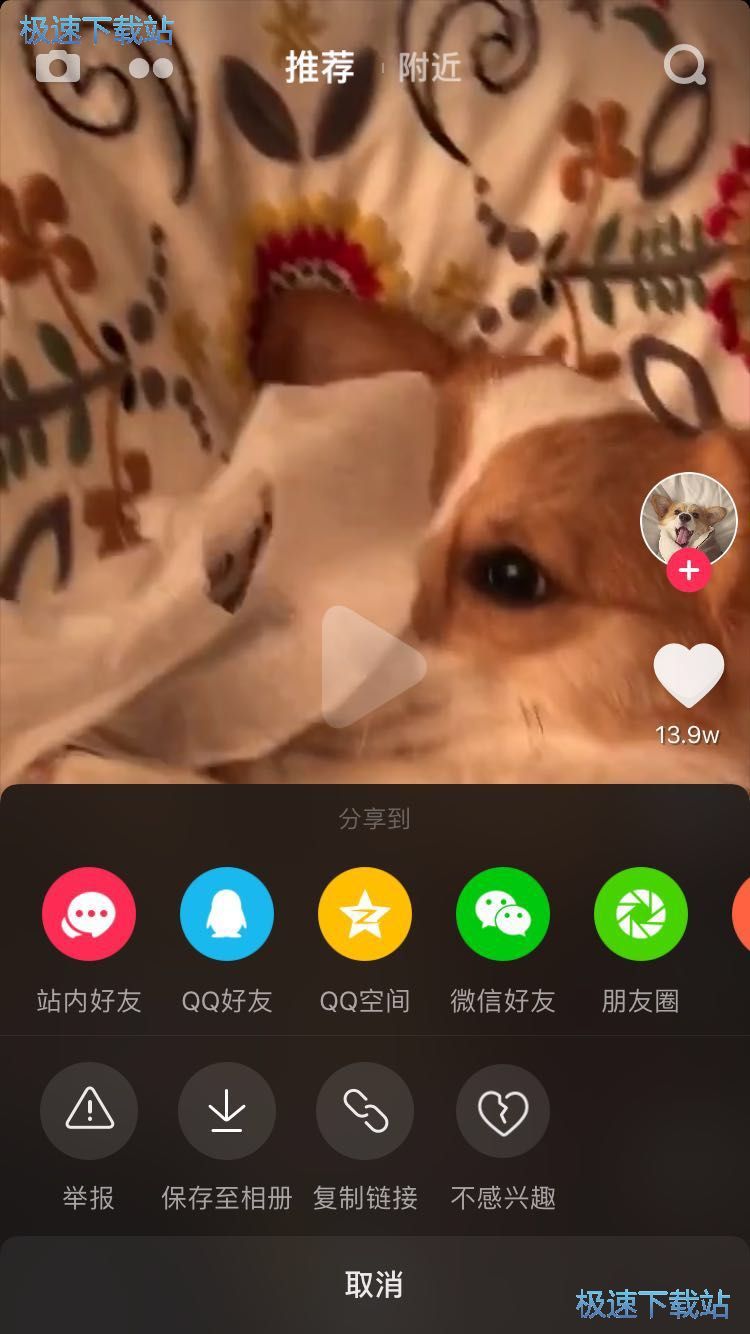Viewport: 750px width, 1334px height.
Task: Click the 极速下载站 watermark text
Action: pyautogui.click(x=95, y=30)
